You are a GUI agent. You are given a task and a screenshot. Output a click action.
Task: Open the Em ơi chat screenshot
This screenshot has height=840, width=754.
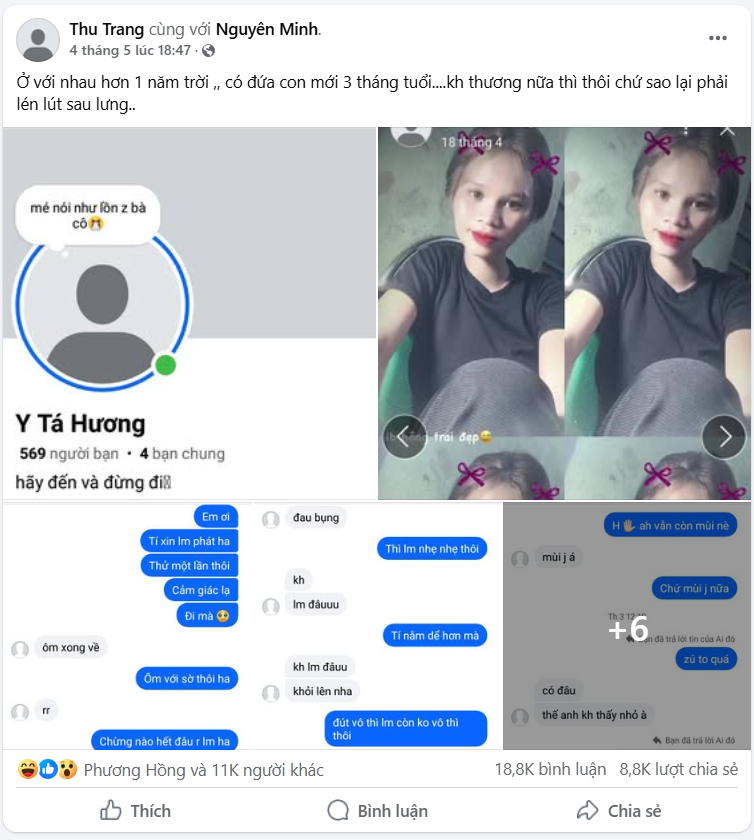[x=126, y=626]
